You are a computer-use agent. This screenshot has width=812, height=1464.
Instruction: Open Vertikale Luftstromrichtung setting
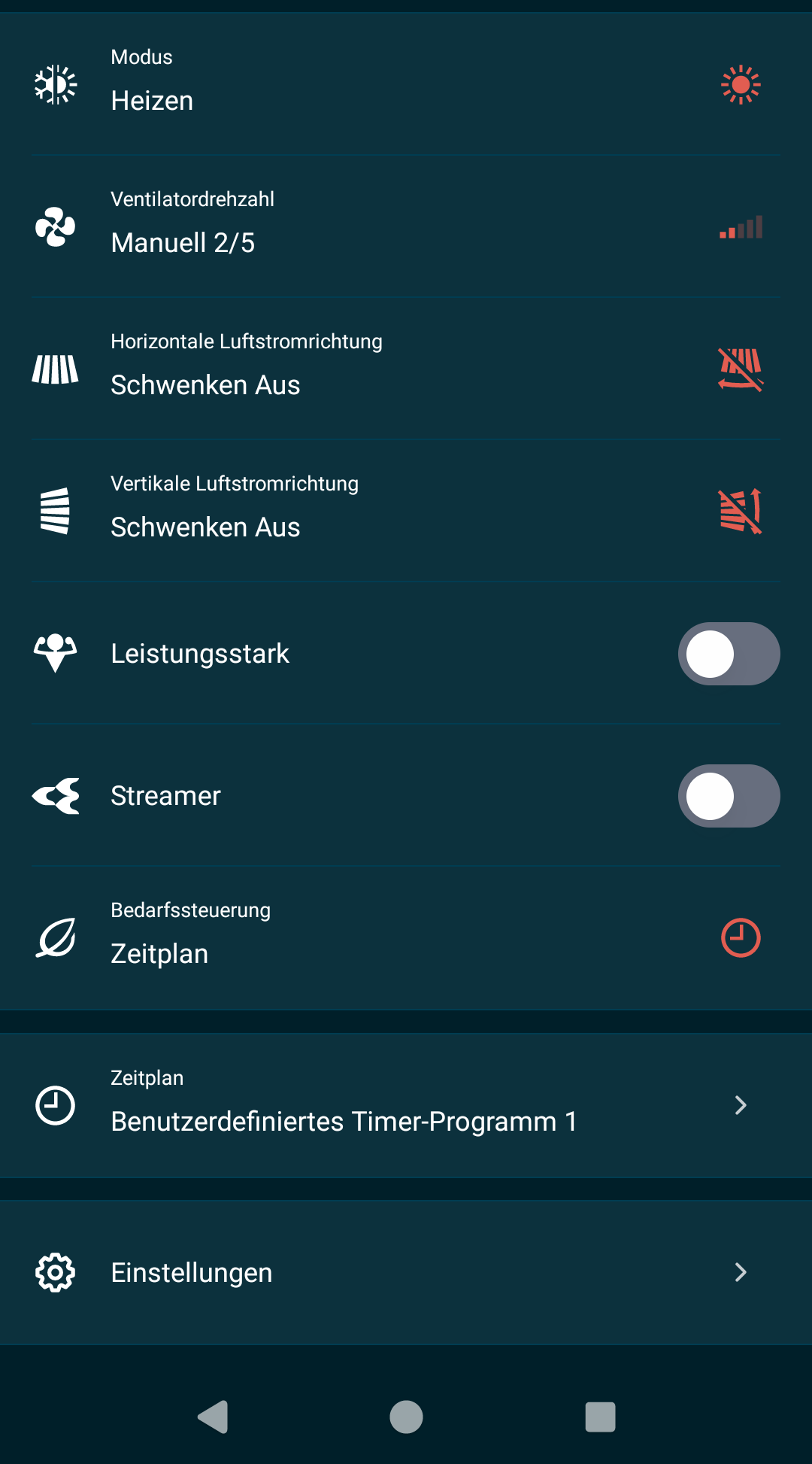tap(406, 511)
